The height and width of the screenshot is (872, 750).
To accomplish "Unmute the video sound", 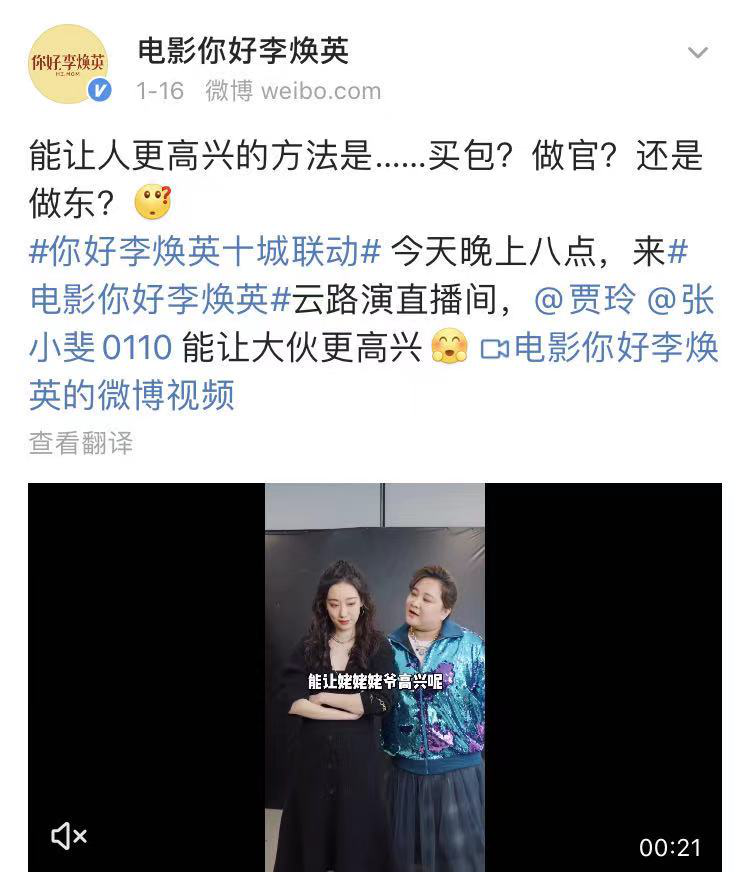I will pos(69,836).
